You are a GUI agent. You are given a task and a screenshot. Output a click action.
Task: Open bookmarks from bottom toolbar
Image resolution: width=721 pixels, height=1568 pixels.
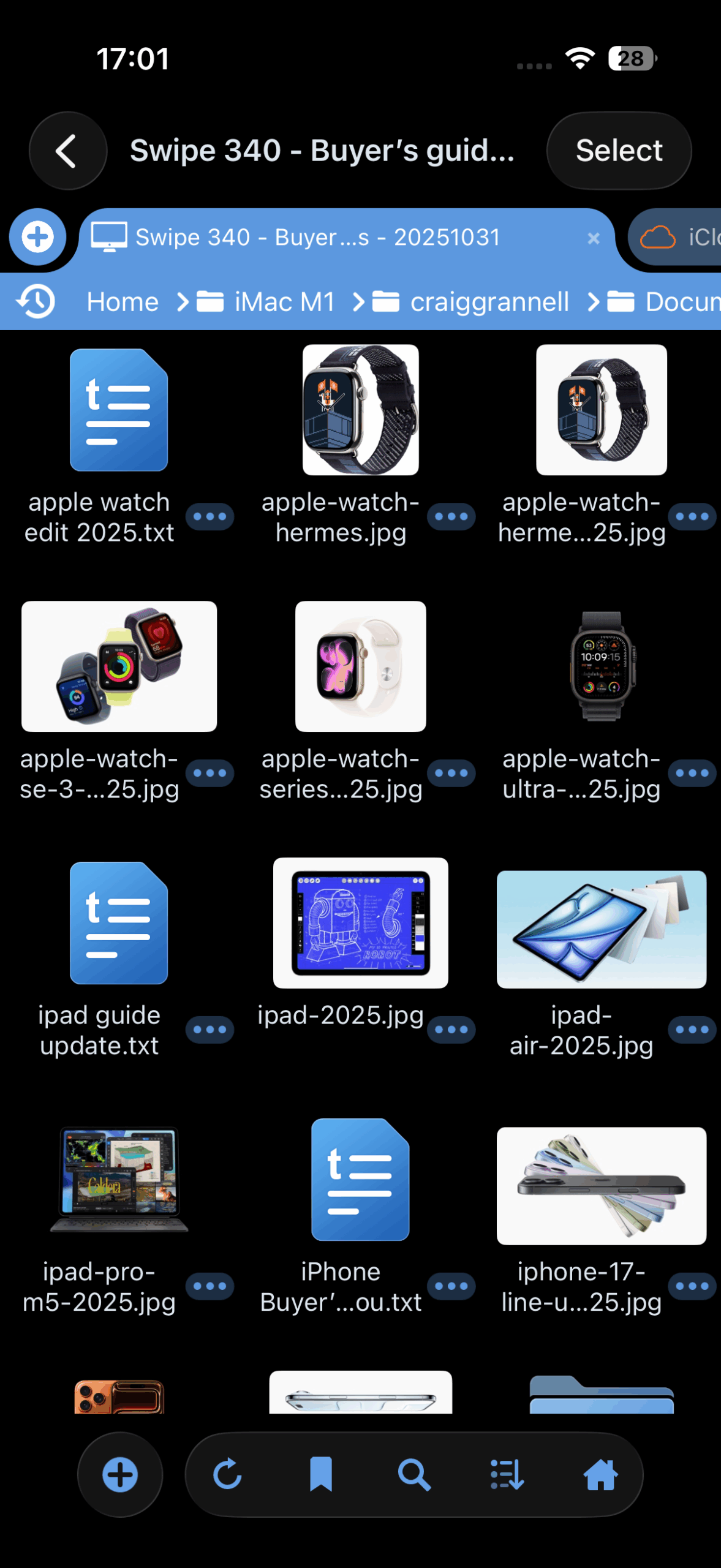(x=321, y=1474)
